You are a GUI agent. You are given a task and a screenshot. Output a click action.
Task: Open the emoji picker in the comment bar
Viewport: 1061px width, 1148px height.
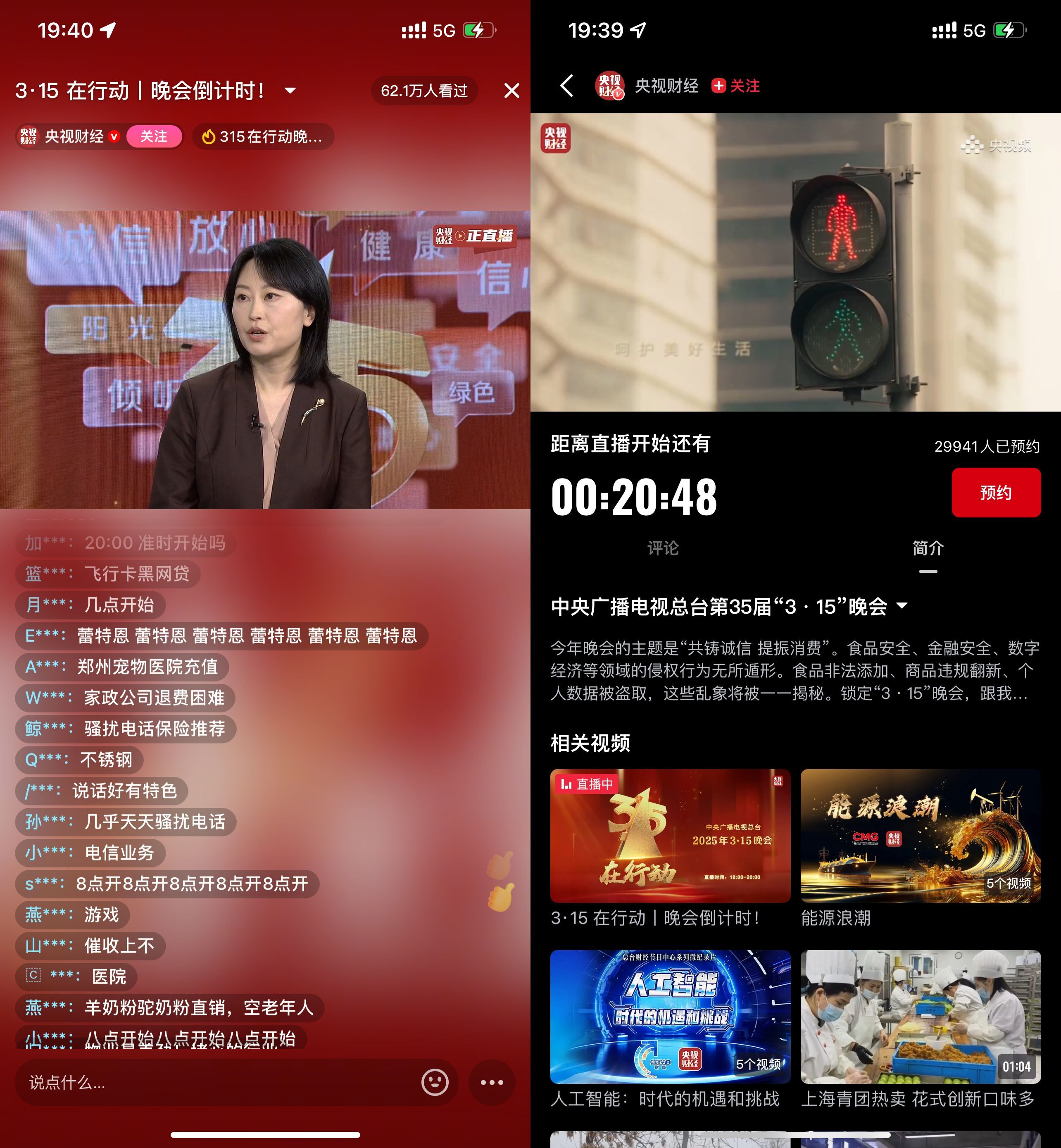click(435, 1083)
